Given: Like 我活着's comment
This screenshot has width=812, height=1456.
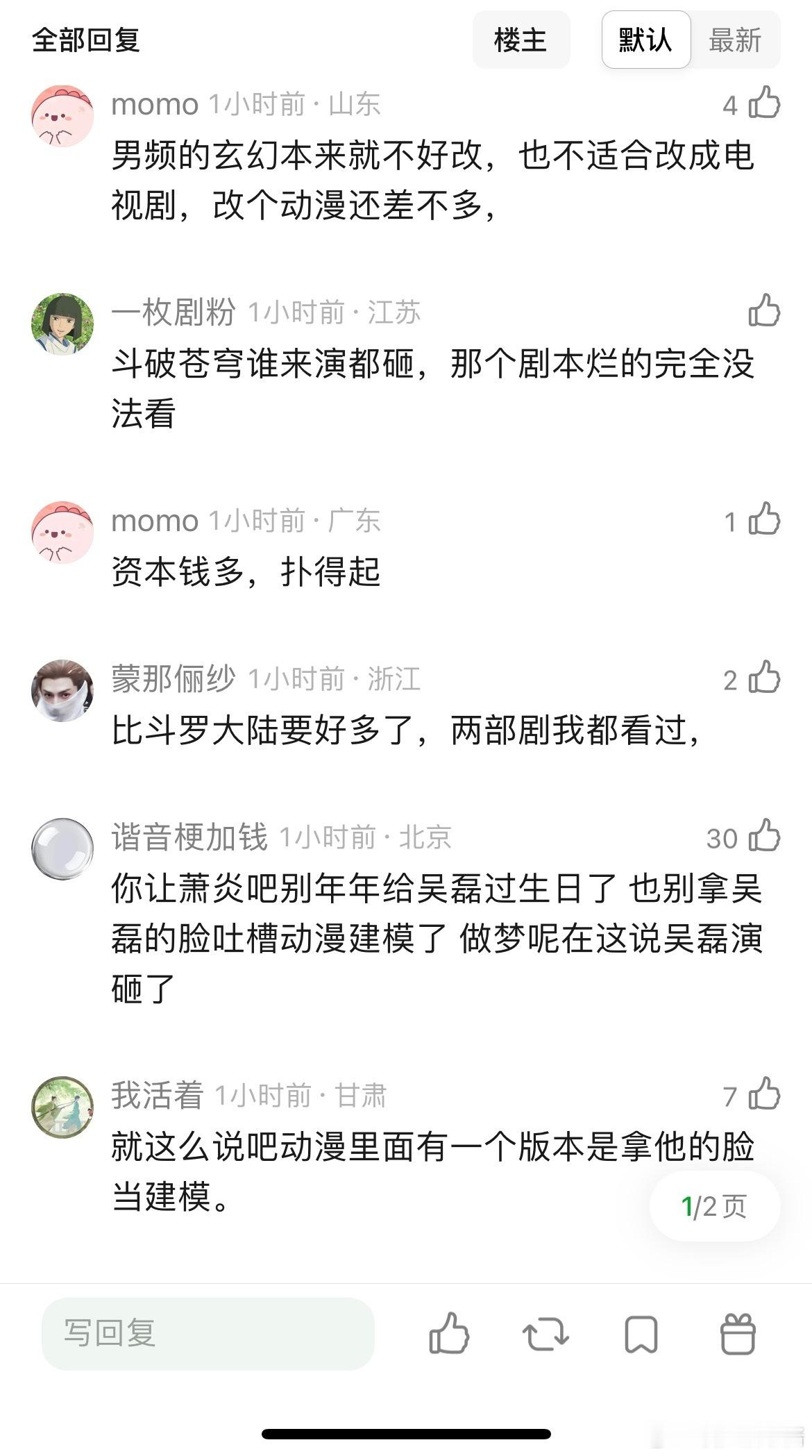Looking at the screenshot, I should click(764, 1095).
